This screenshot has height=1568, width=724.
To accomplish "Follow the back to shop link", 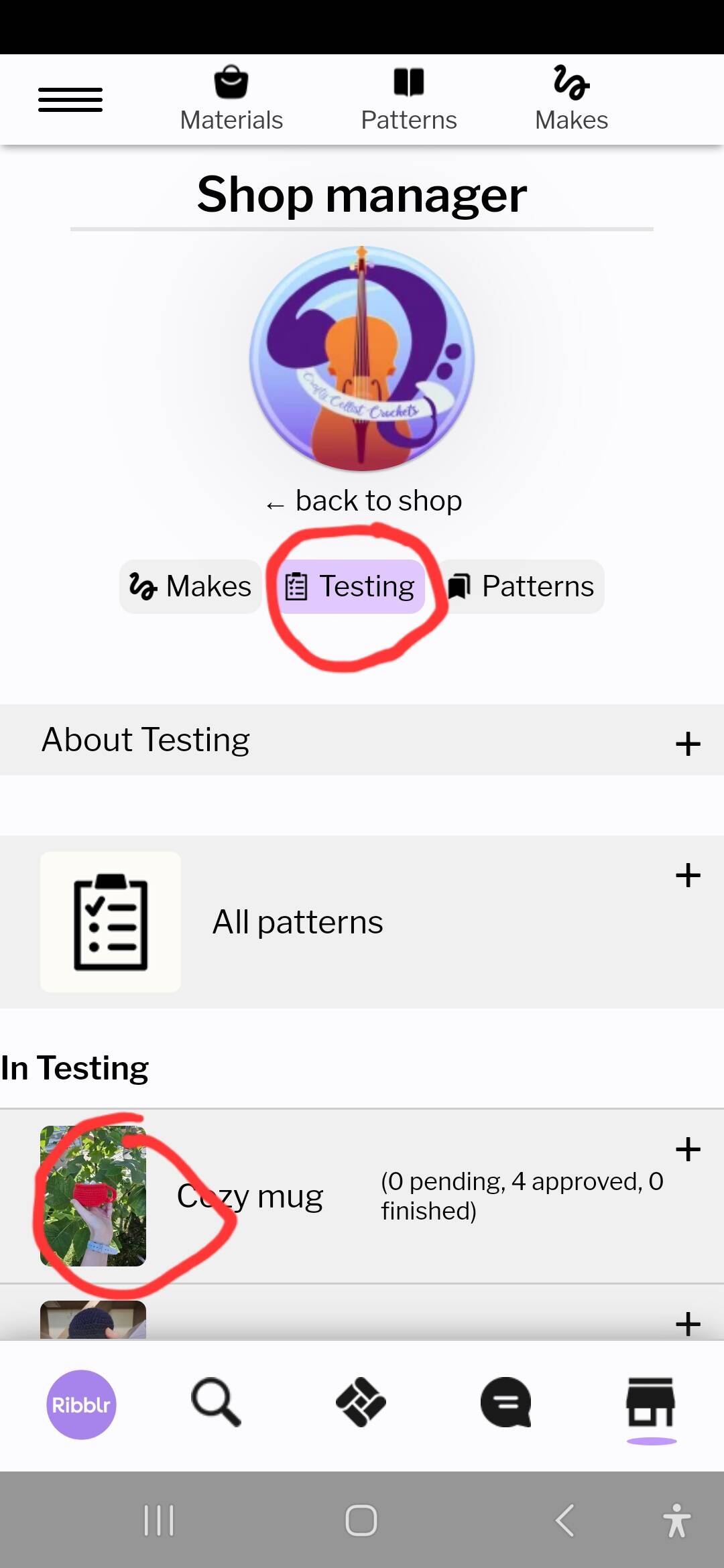I will click(x=364, y=501).
